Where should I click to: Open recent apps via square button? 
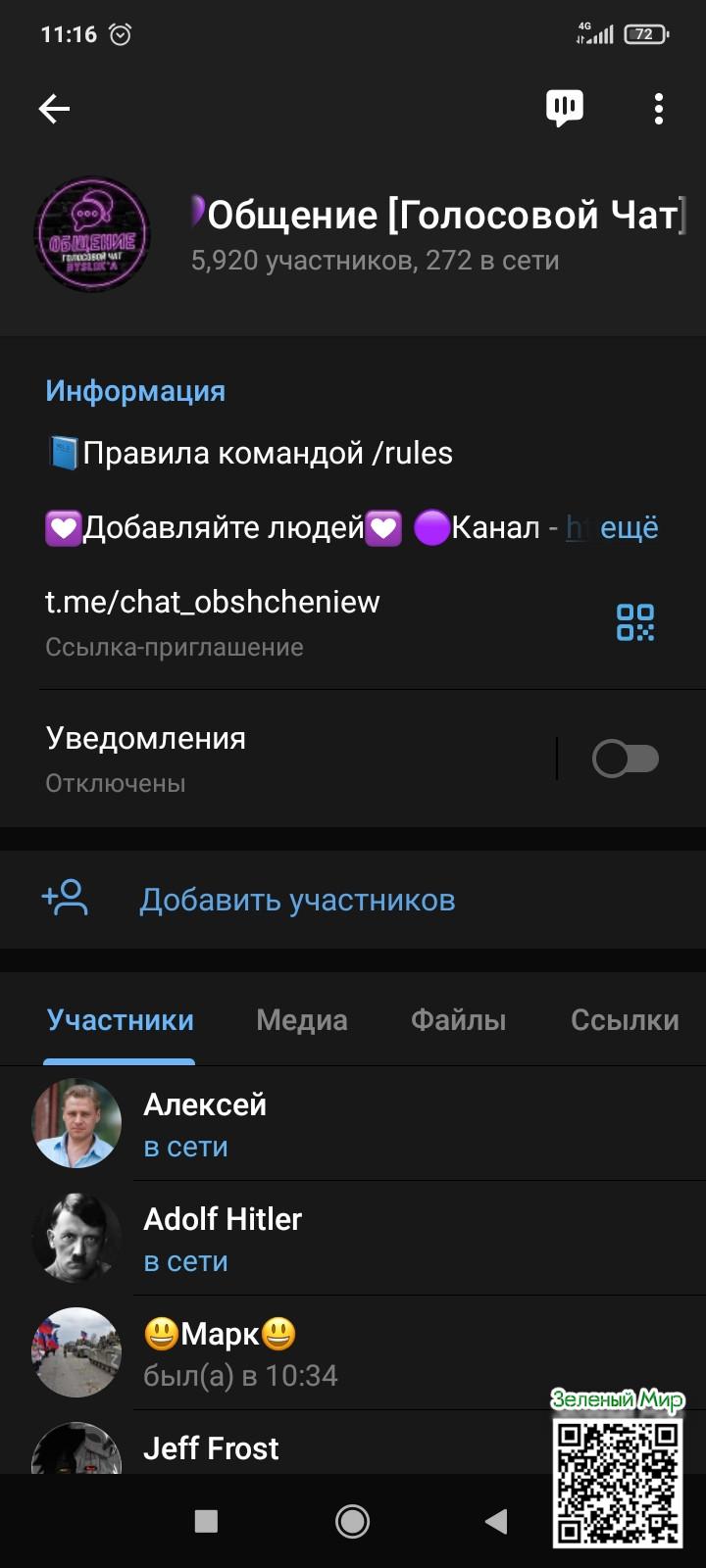click(206, 1521)
